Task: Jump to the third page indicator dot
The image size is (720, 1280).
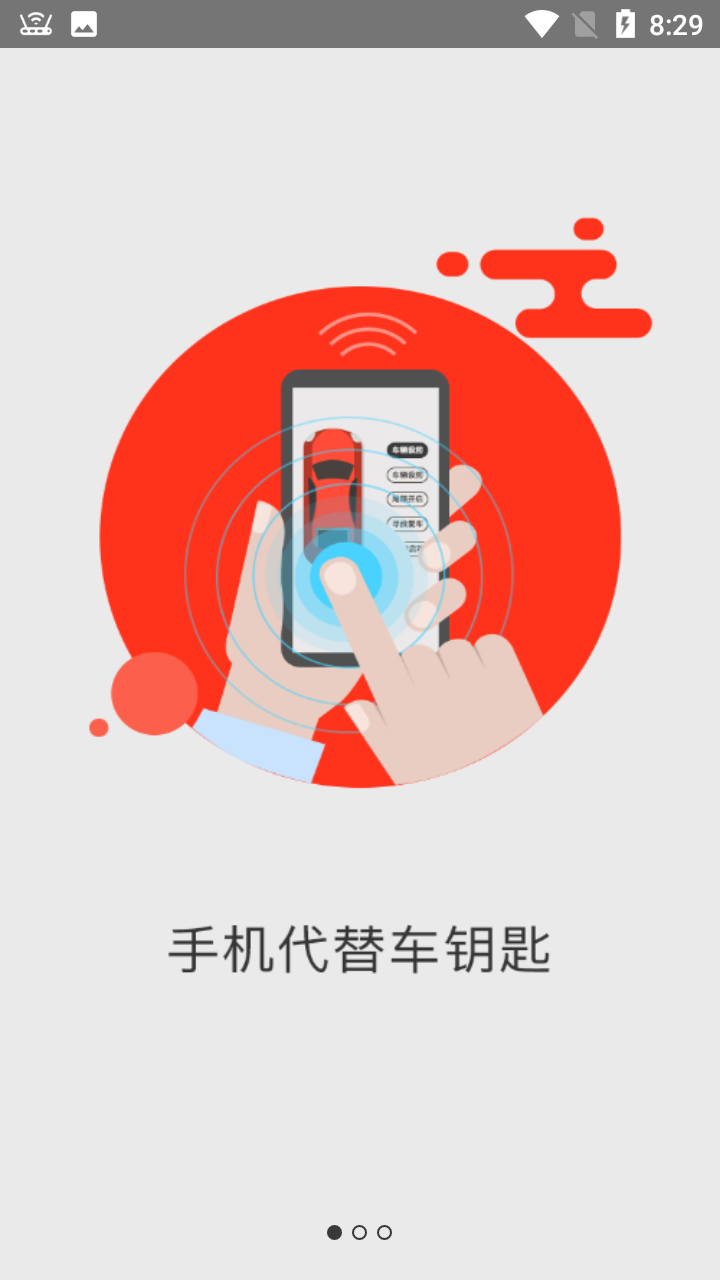Action: [385, 1232]
